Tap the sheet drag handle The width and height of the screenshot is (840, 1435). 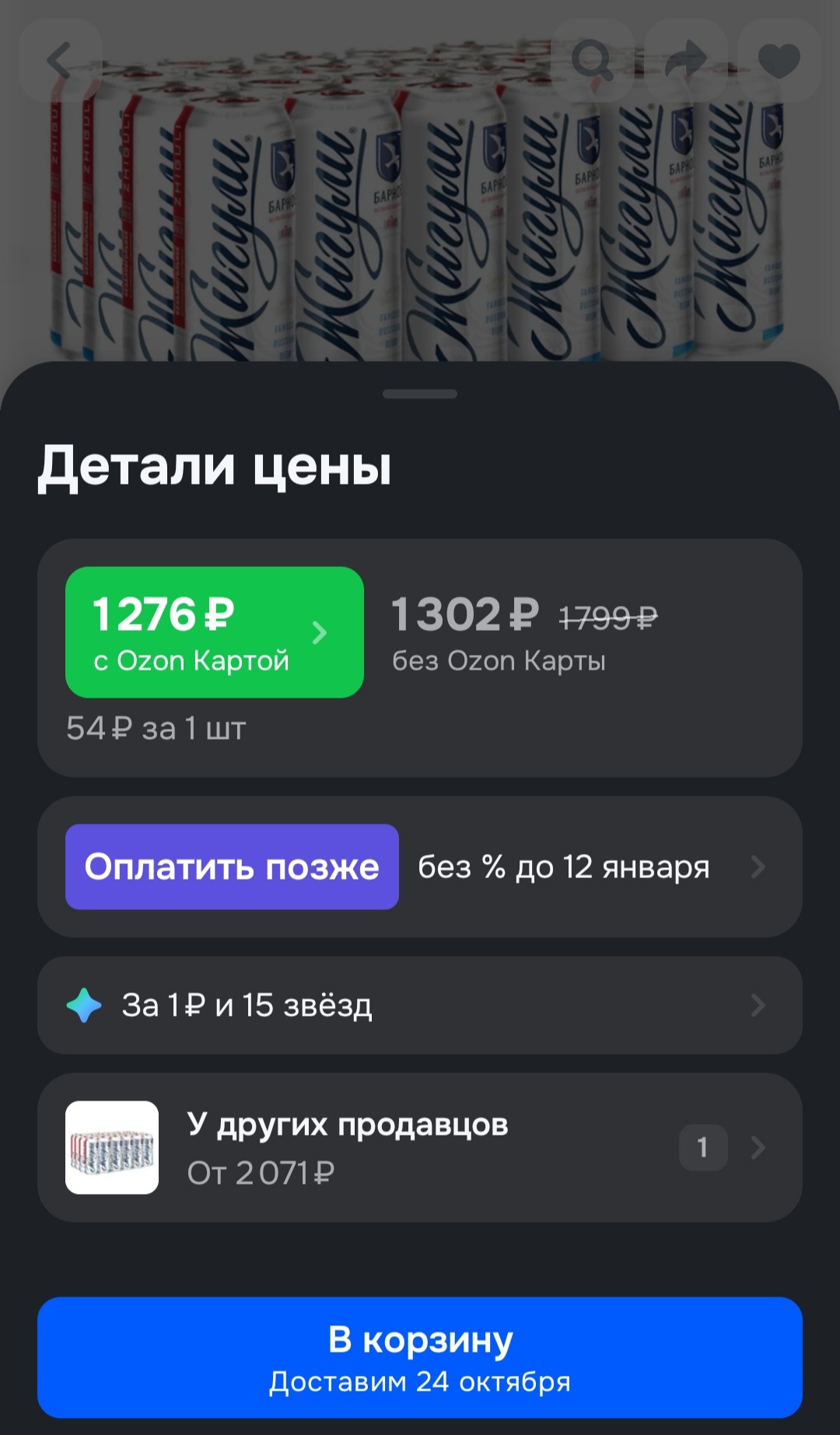420,394
